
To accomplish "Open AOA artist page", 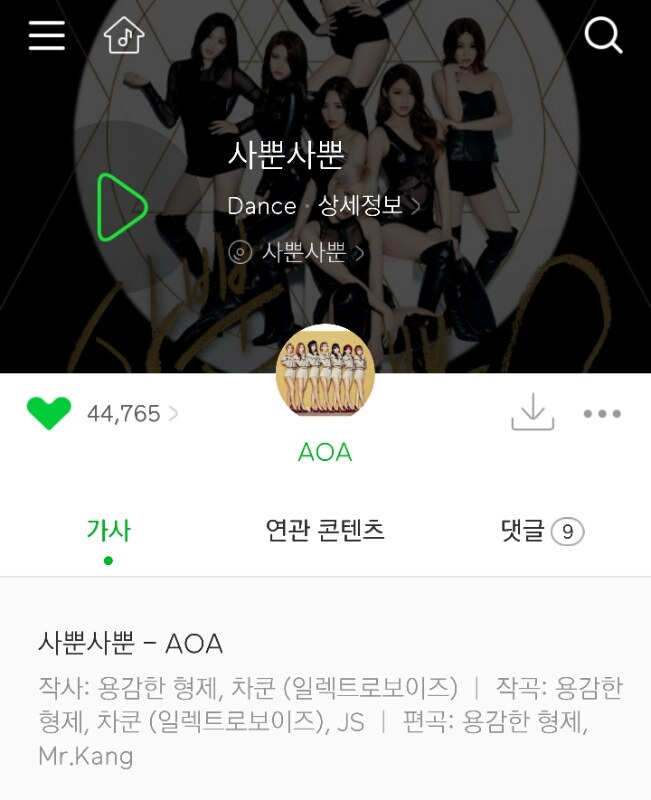I will (x=325, y=451).
